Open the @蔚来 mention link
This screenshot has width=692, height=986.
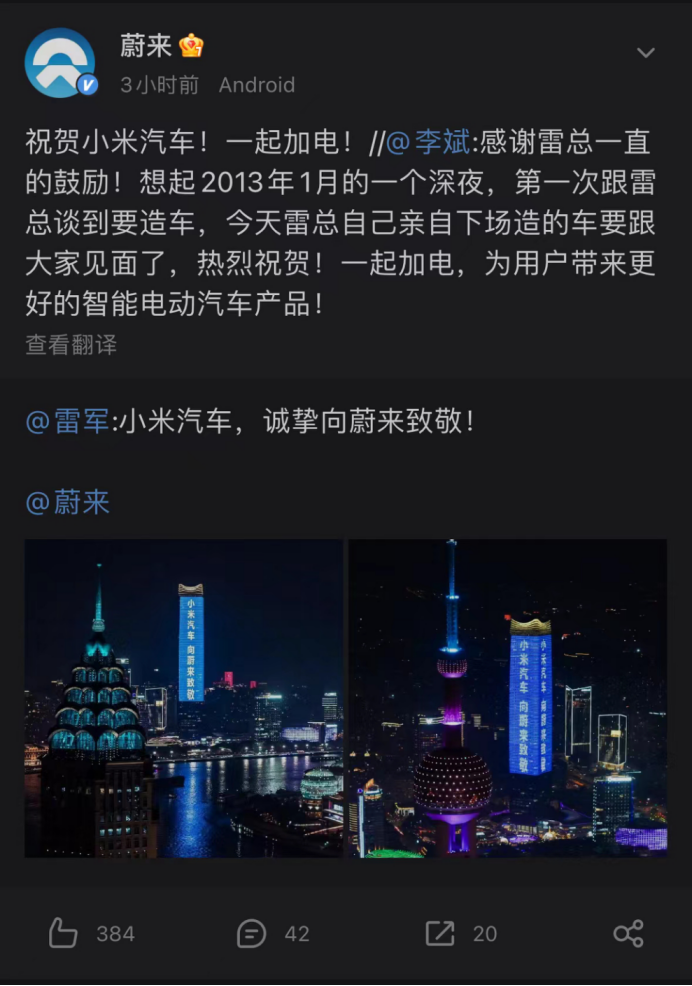coord(68,501)
